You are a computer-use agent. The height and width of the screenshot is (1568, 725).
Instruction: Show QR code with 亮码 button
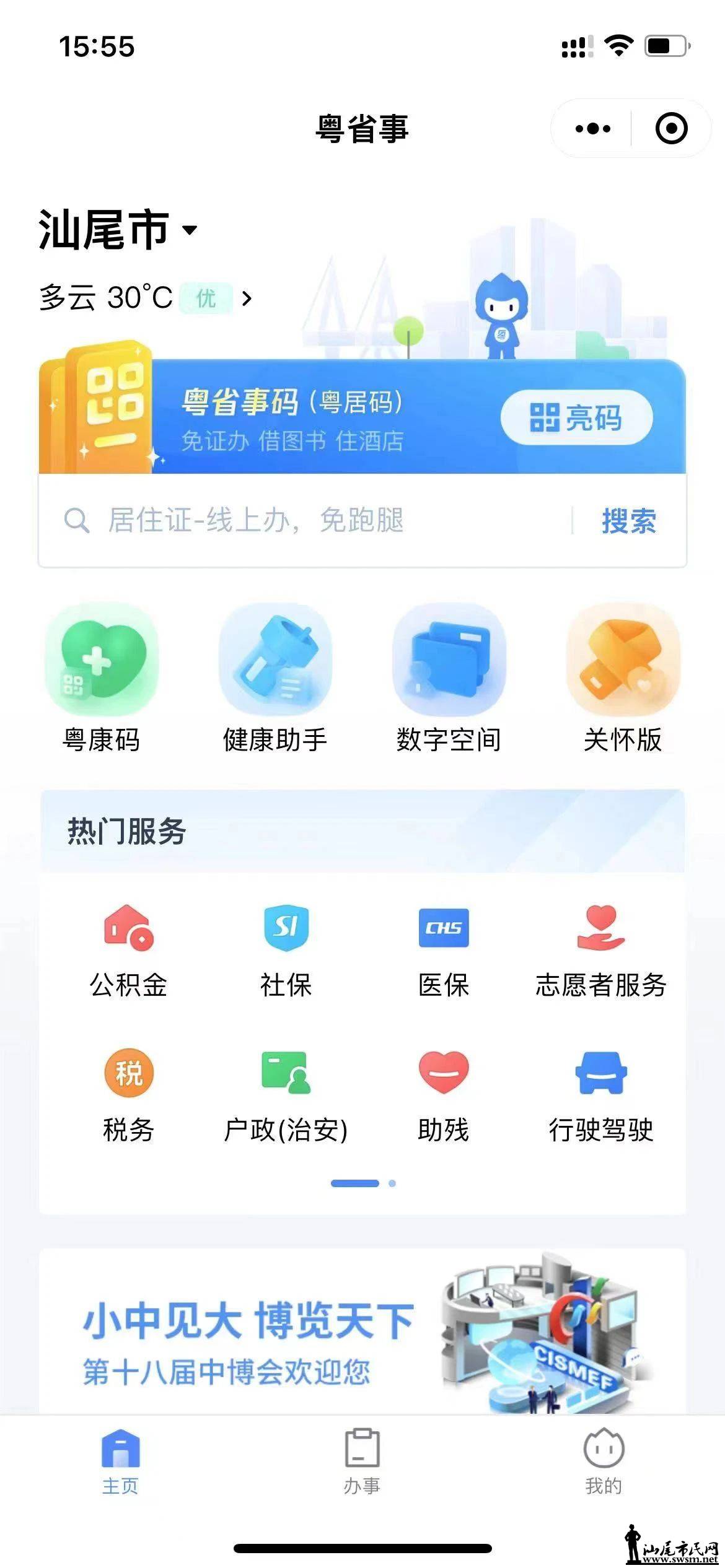pos(576,417)
